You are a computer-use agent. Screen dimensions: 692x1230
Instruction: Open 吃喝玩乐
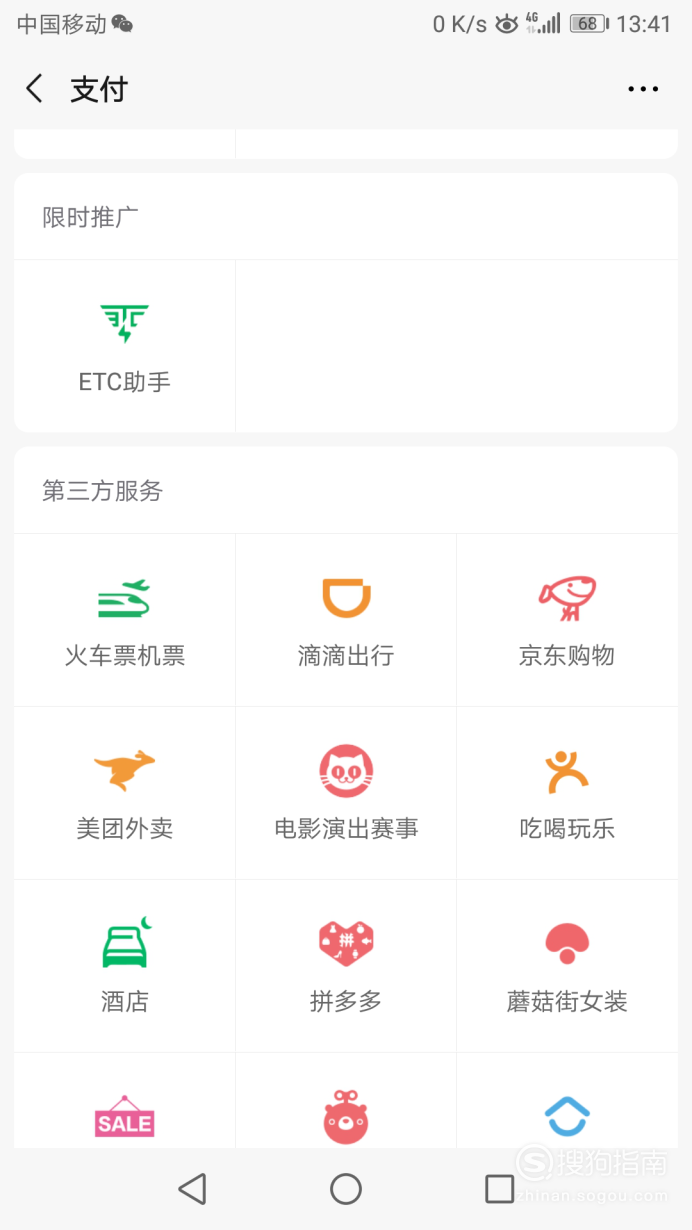point(567,793)
